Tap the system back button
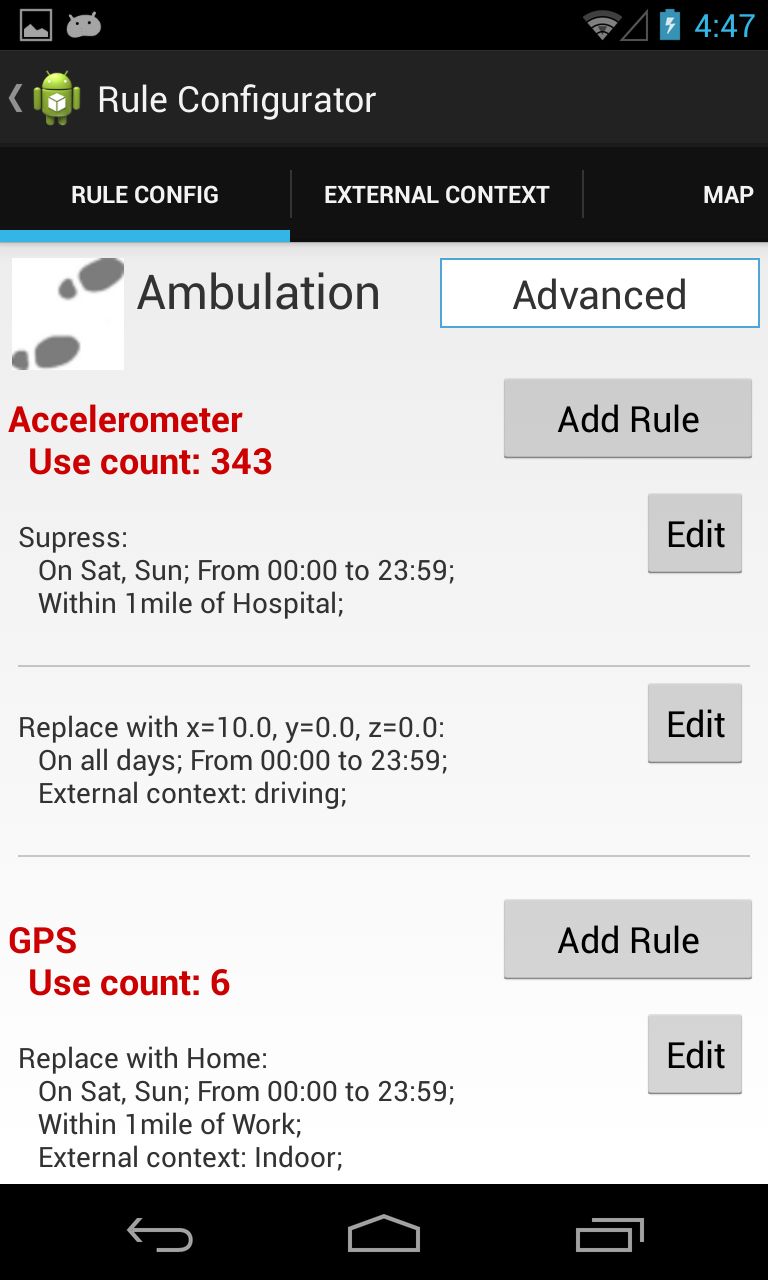The width and height of the screenshot is (768, 1280). pos(160,1235)
